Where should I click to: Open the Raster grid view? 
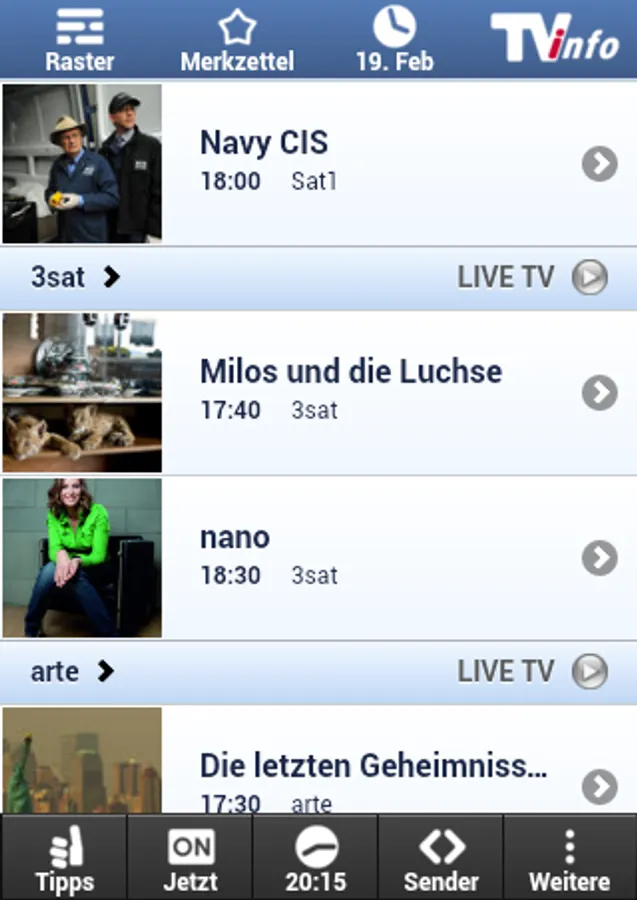[x=80, y=40]
